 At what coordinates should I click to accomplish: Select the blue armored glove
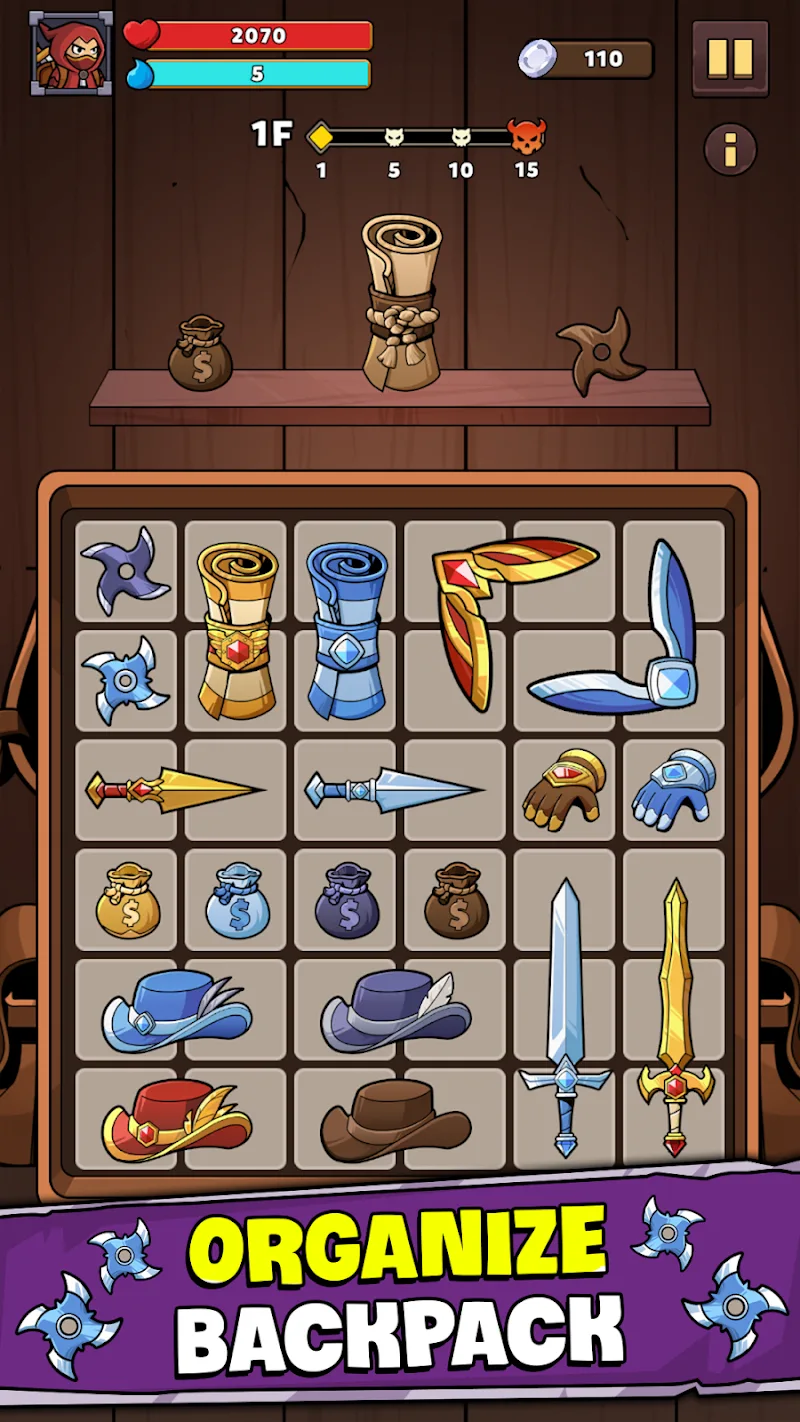coord(673,789)
